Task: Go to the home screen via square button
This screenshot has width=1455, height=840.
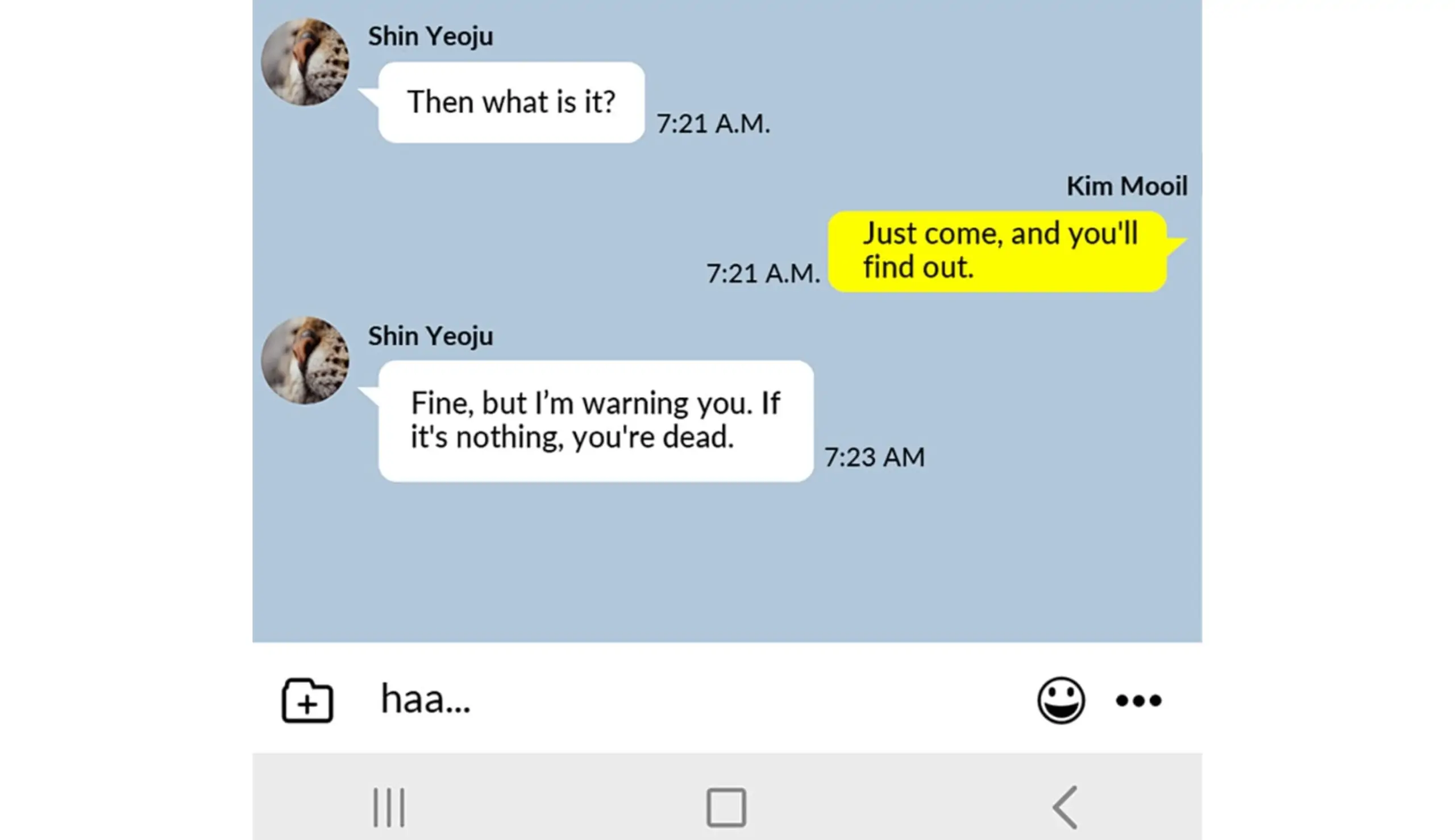Action: (x=726, y=807)
